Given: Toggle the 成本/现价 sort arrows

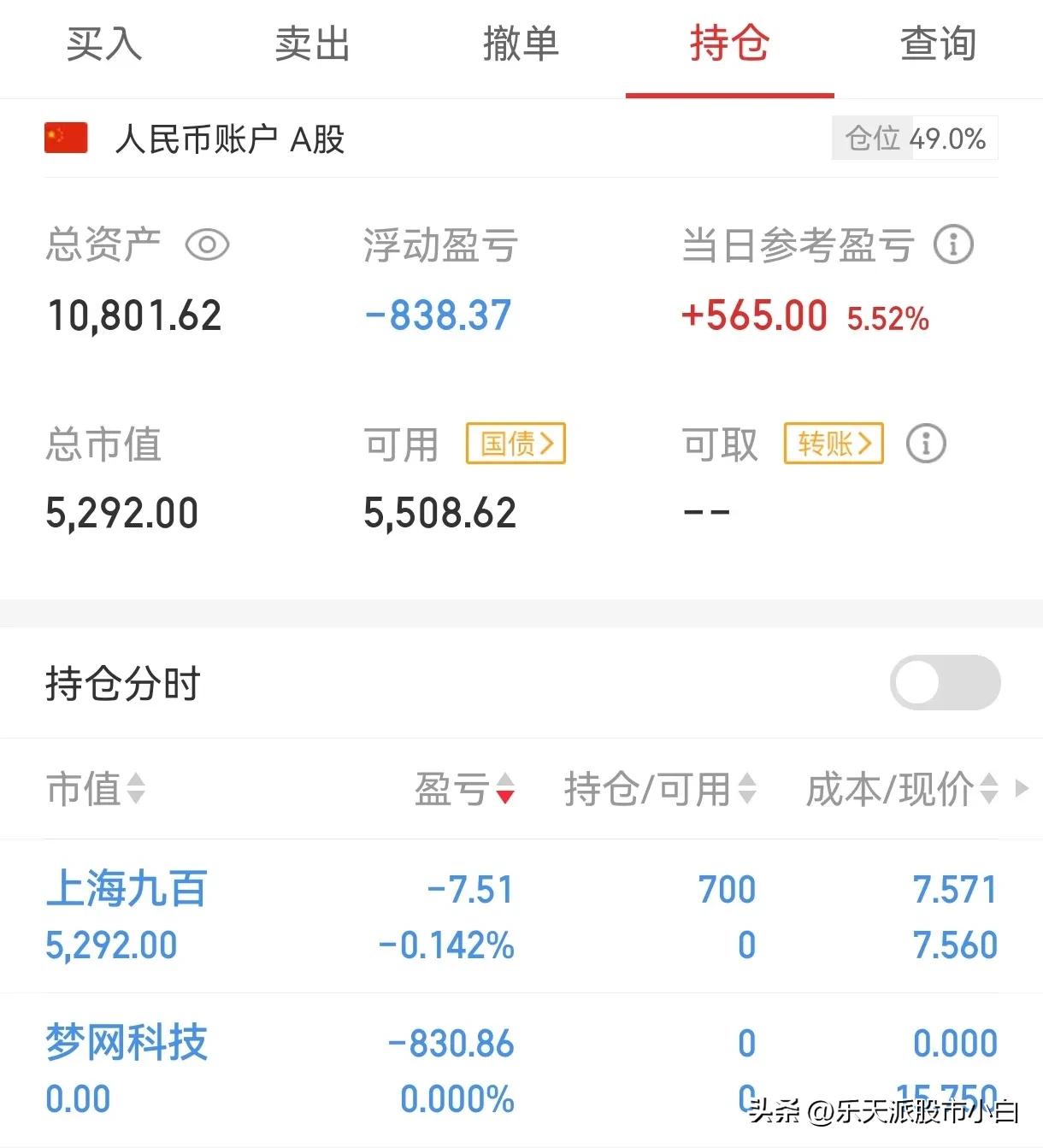Looking at the screenshot, I should click(989, 790).
